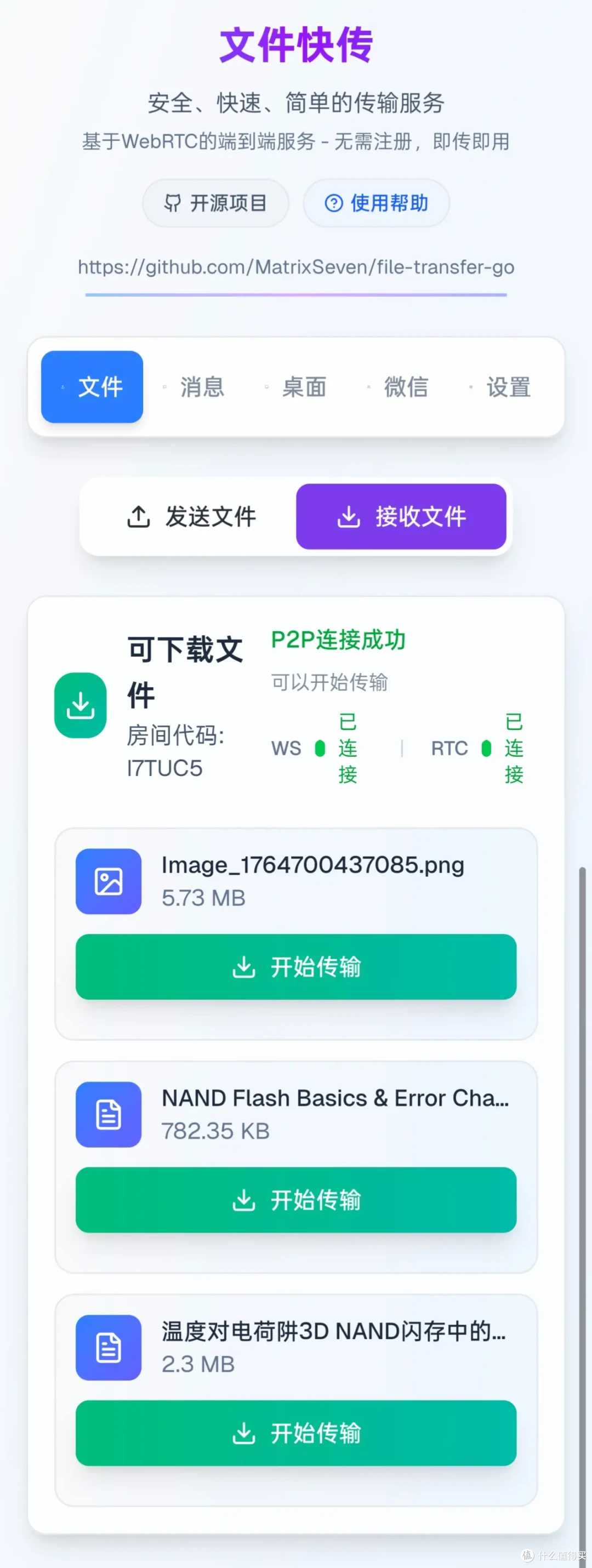Click the document icon beside NAND Flash Basics file

(x=108, y=1115)
